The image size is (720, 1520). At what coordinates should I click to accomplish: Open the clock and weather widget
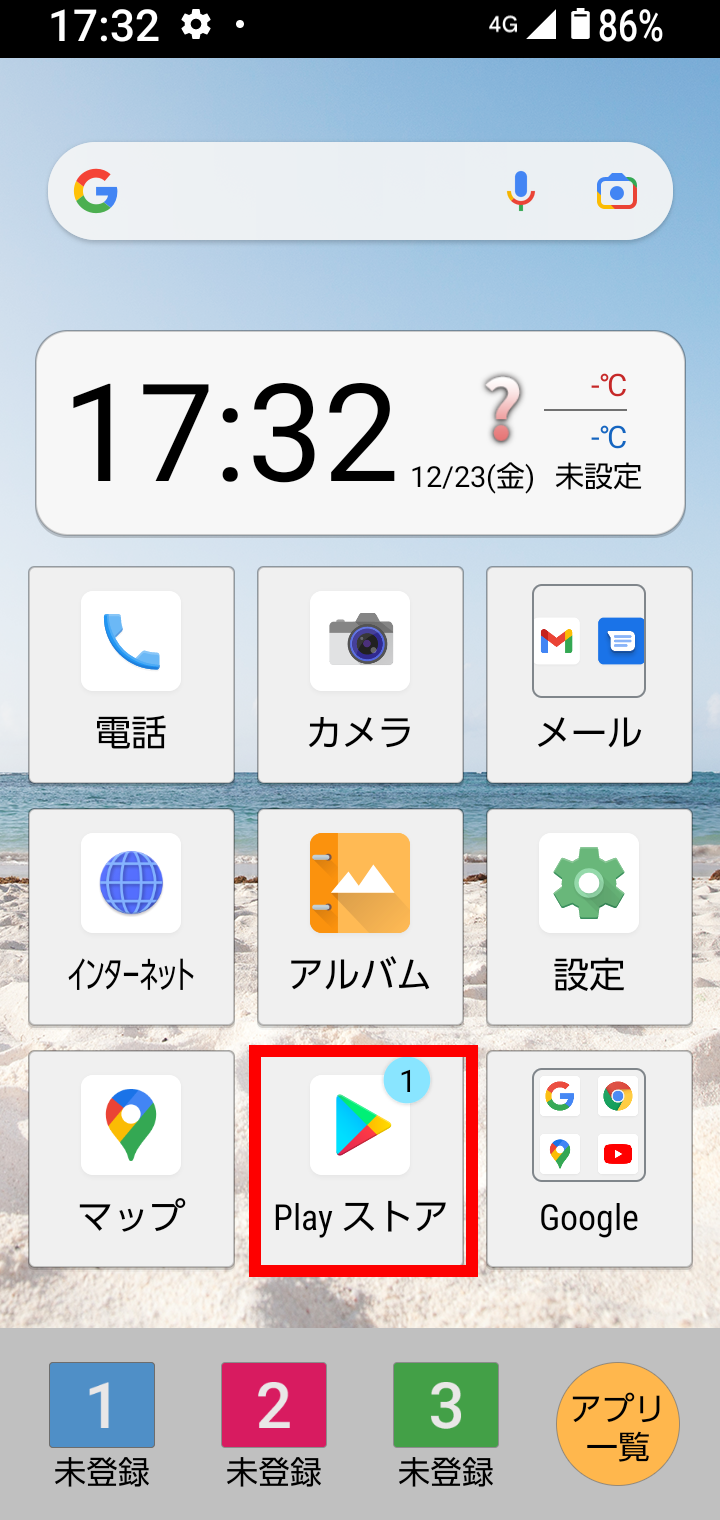coord(360,433)
